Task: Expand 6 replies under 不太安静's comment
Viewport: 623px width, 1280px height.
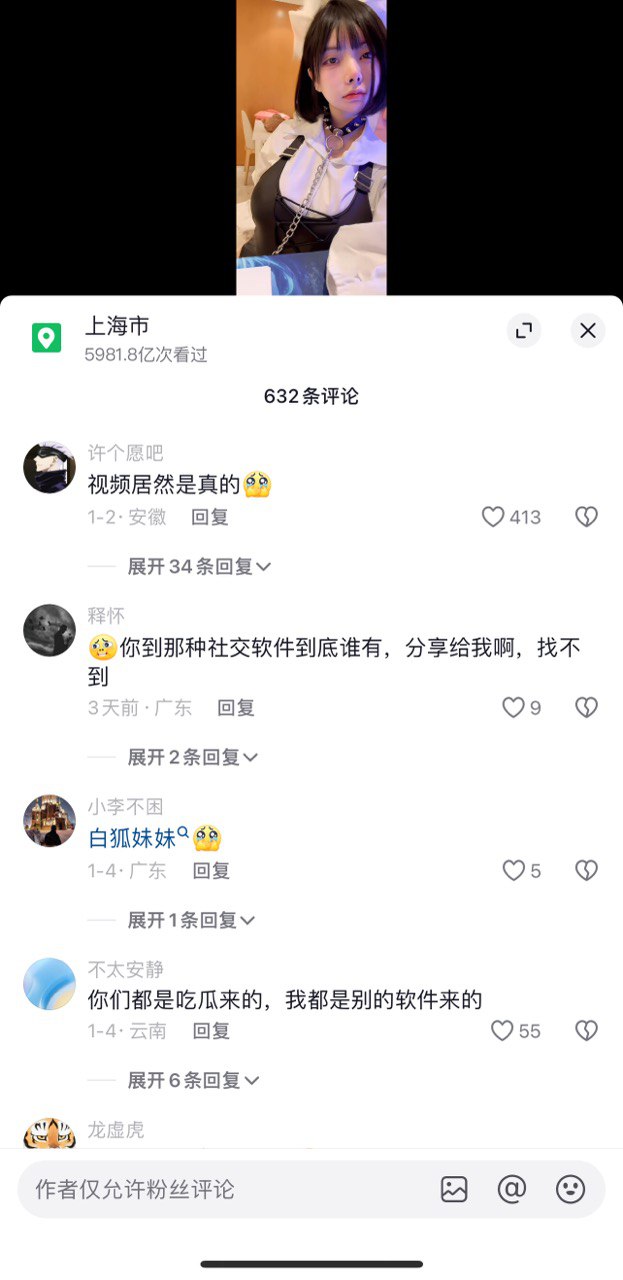Action: tap(194, 1081)
